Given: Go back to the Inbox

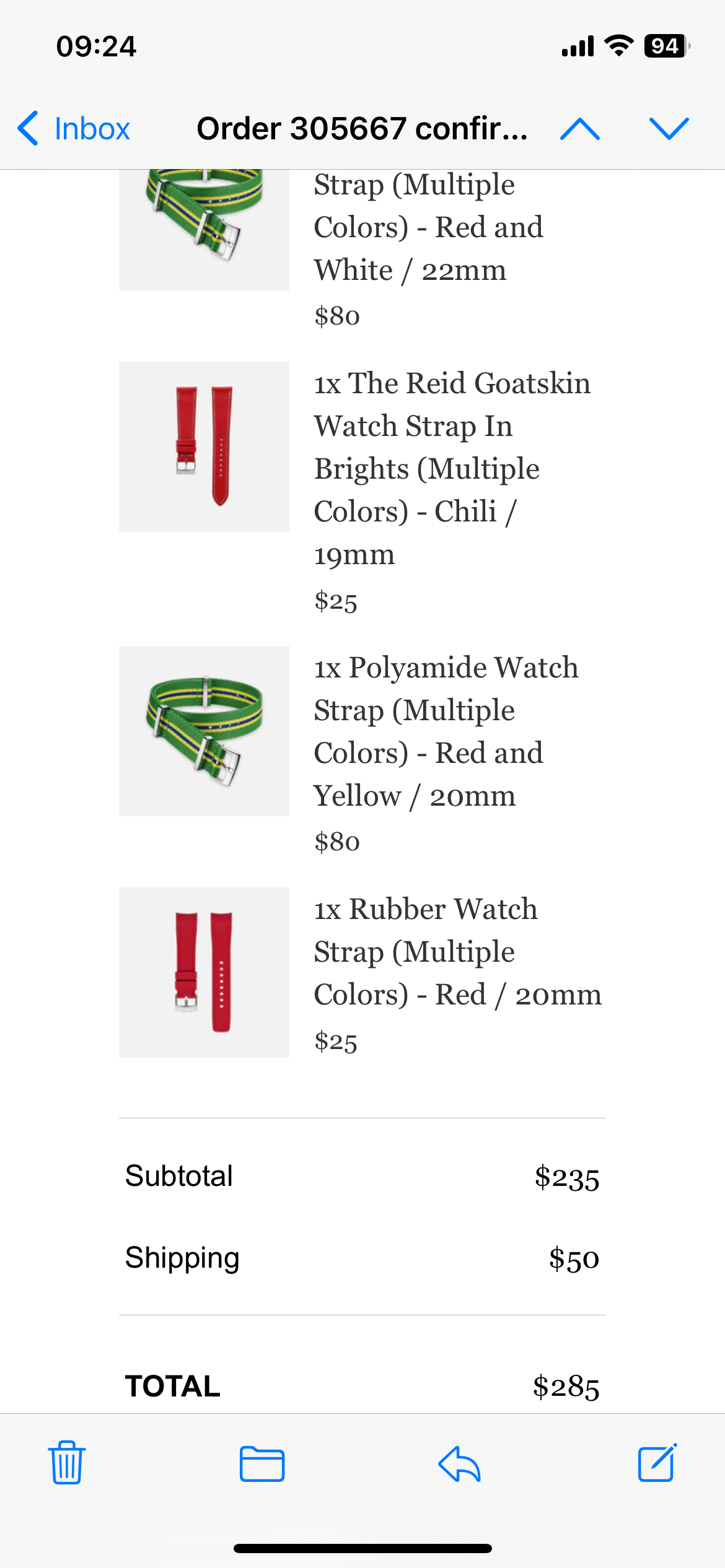Looking at the screenshot, I should [74, 129].
